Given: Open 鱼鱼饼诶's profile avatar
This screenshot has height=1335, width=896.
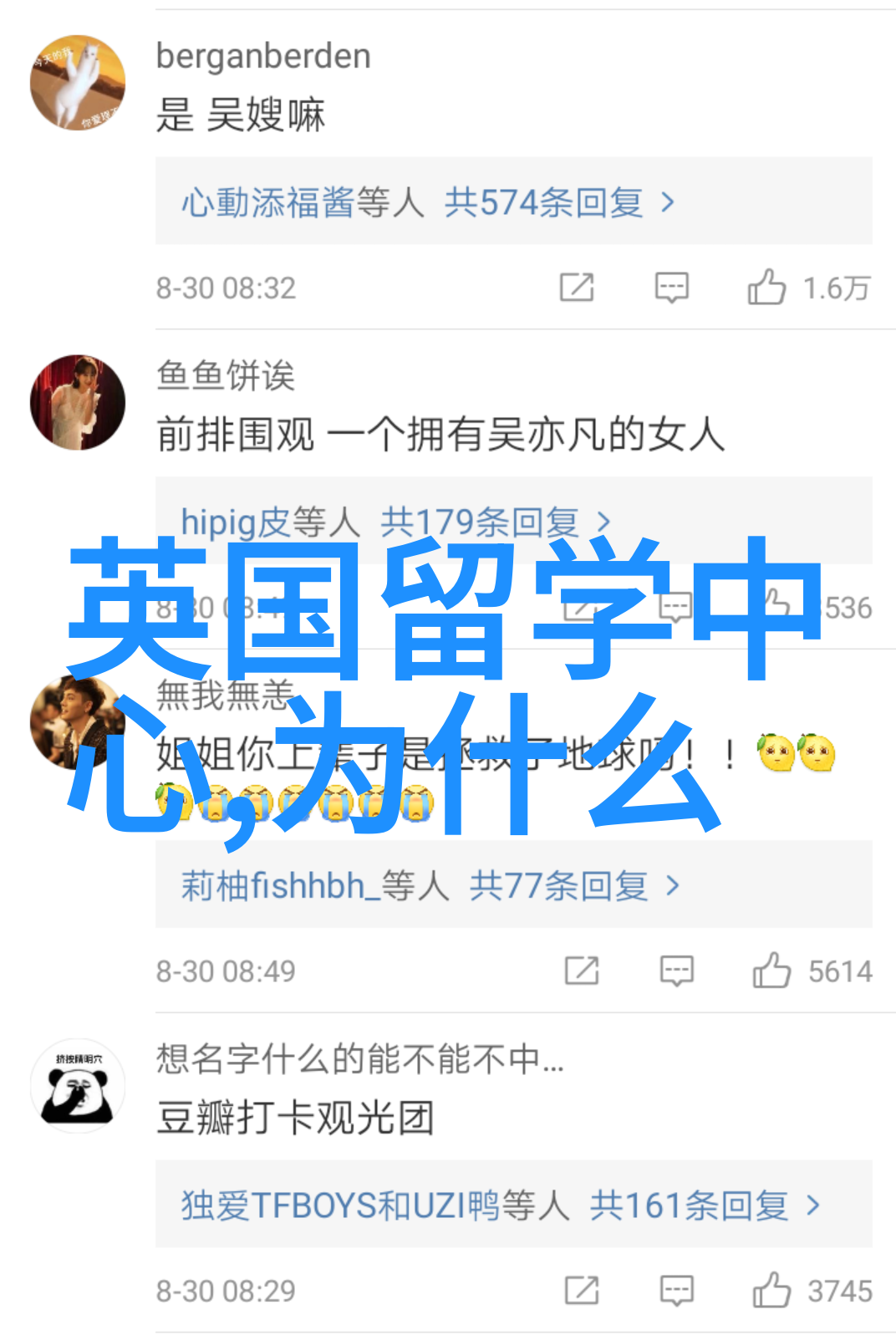Looking at the screenshot, I should 78,402.
